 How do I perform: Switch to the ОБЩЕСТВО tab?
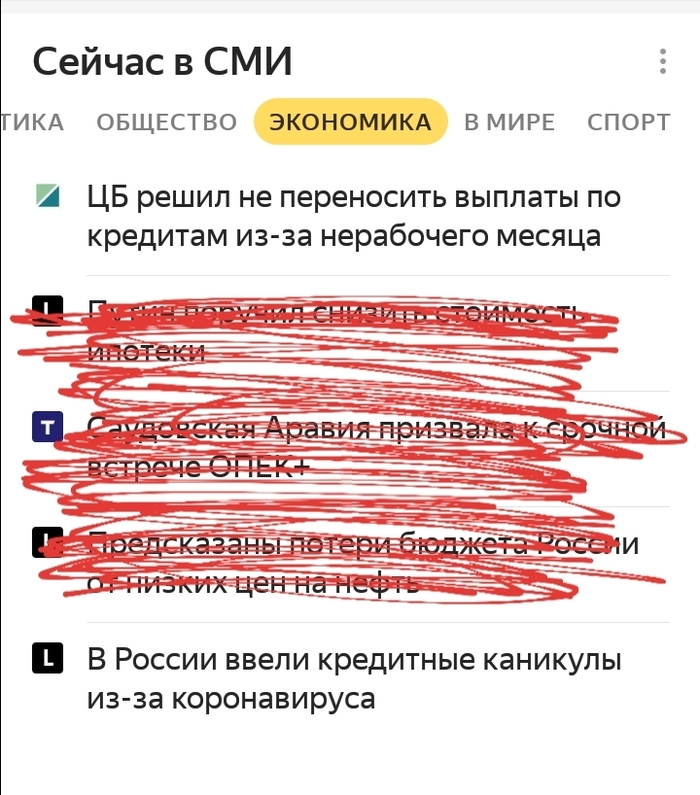[166, 122]
